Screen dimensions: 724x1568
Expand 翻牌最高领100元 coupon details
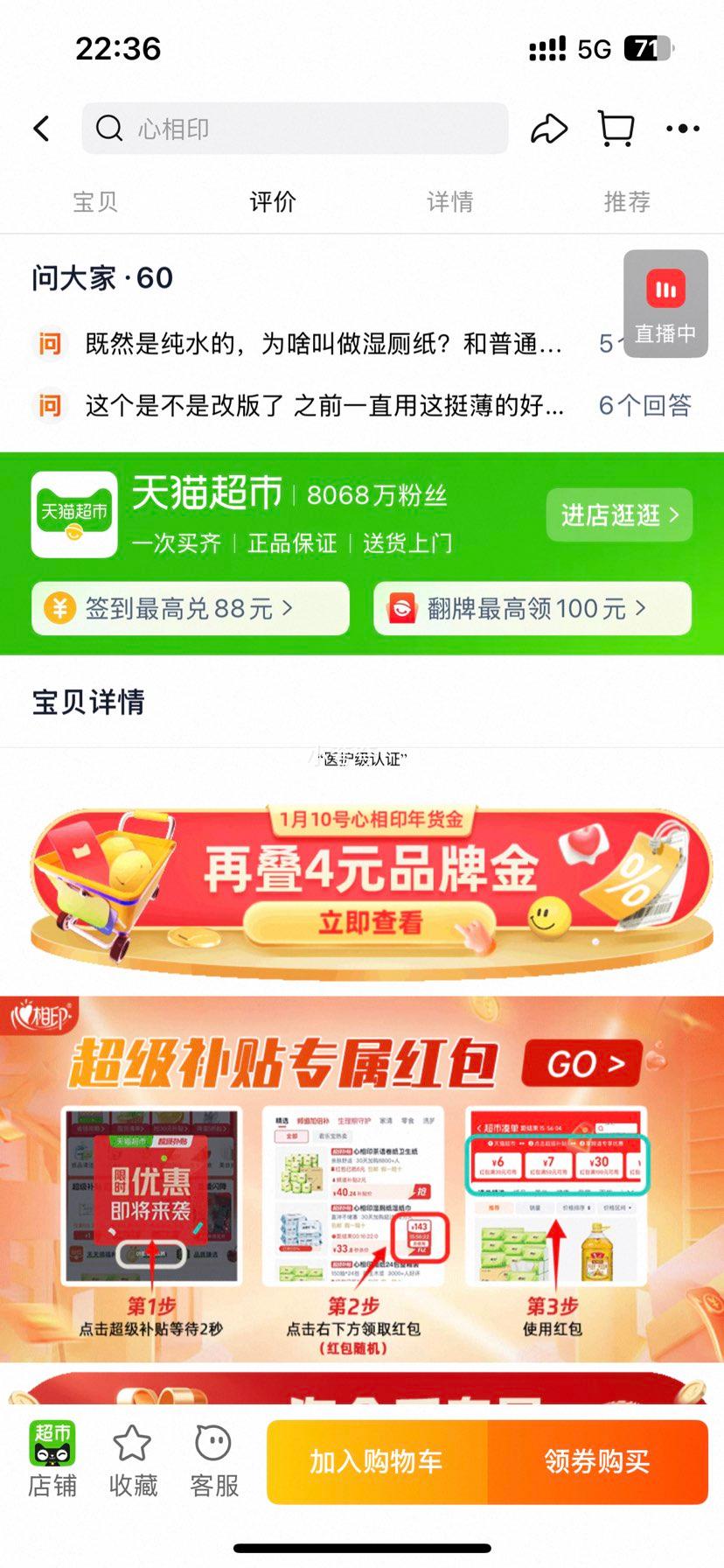532,607
